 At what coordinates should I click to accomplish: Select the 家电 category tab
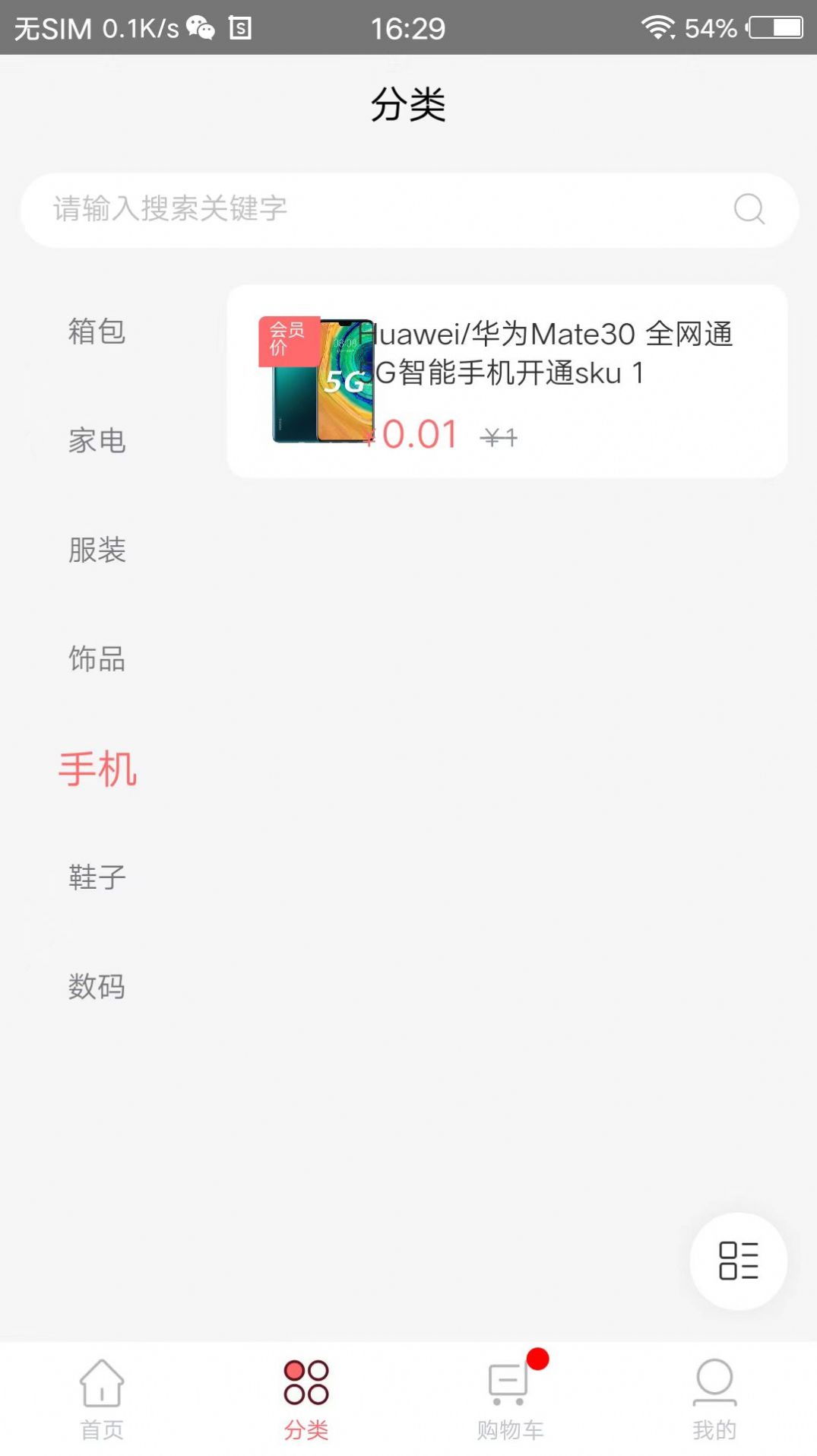96,441
